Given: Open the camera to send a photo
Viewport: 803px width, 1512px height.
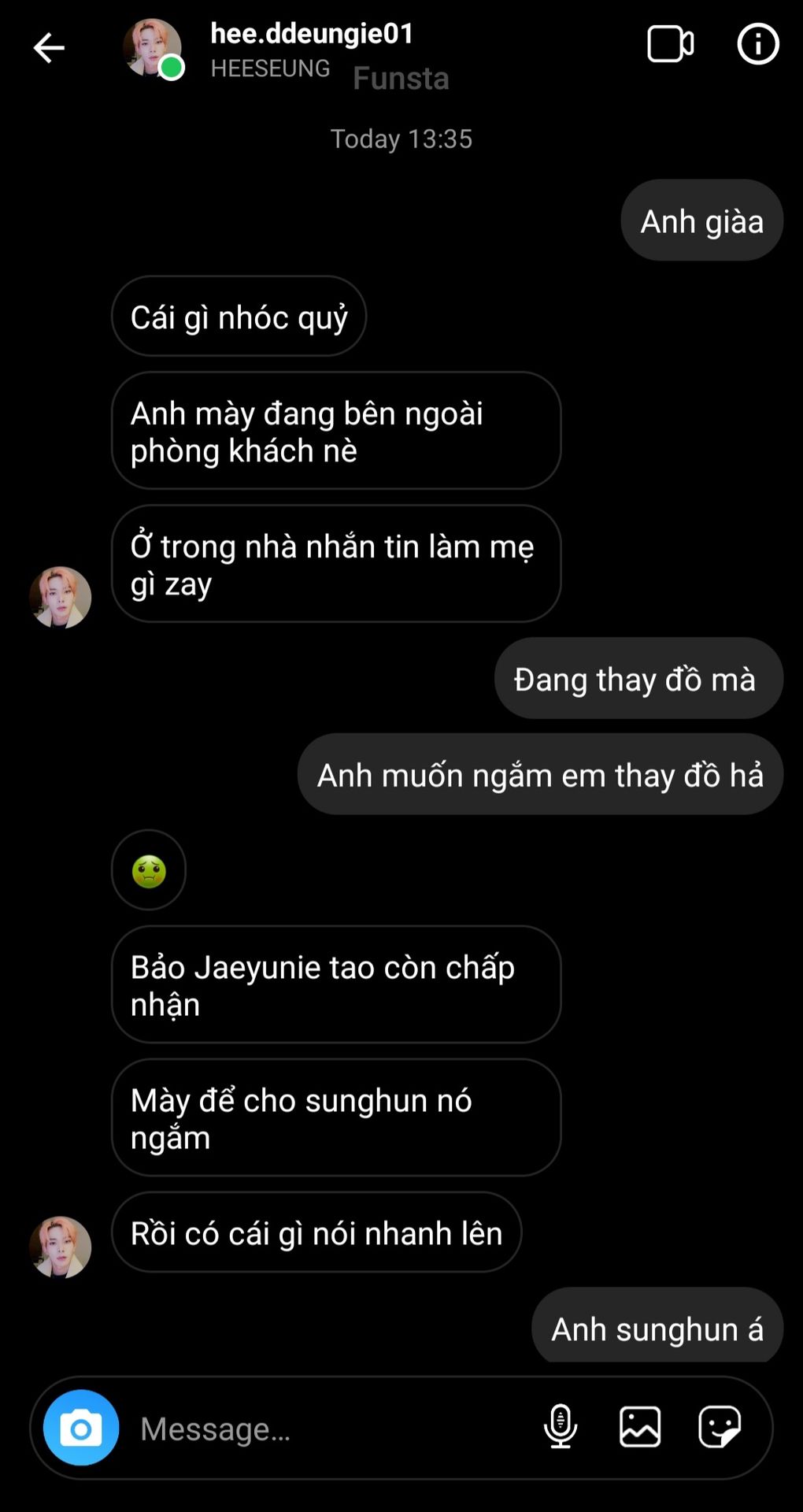Looking at the screenshot, I should 81,1427.
